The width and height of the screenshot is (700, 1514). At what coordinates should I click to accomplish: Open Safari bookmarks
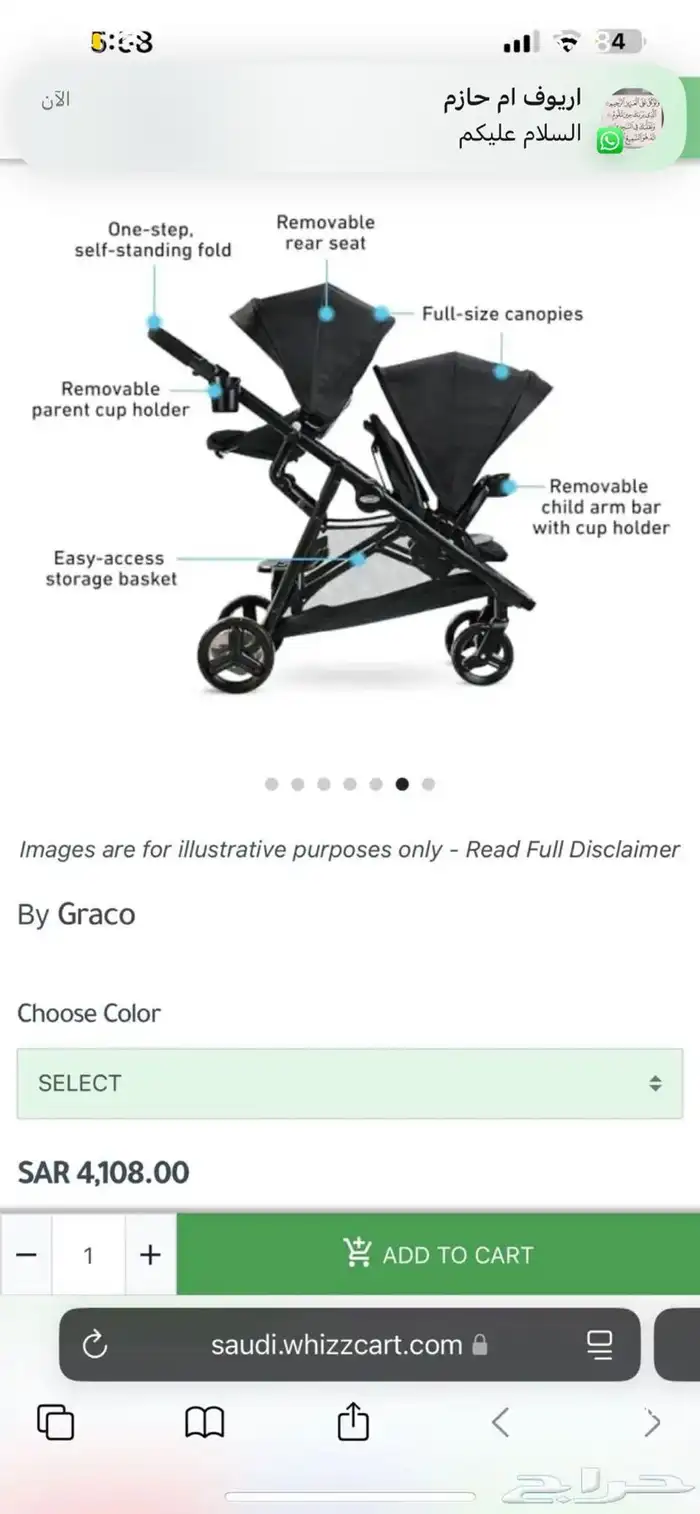click(205, 1421)
